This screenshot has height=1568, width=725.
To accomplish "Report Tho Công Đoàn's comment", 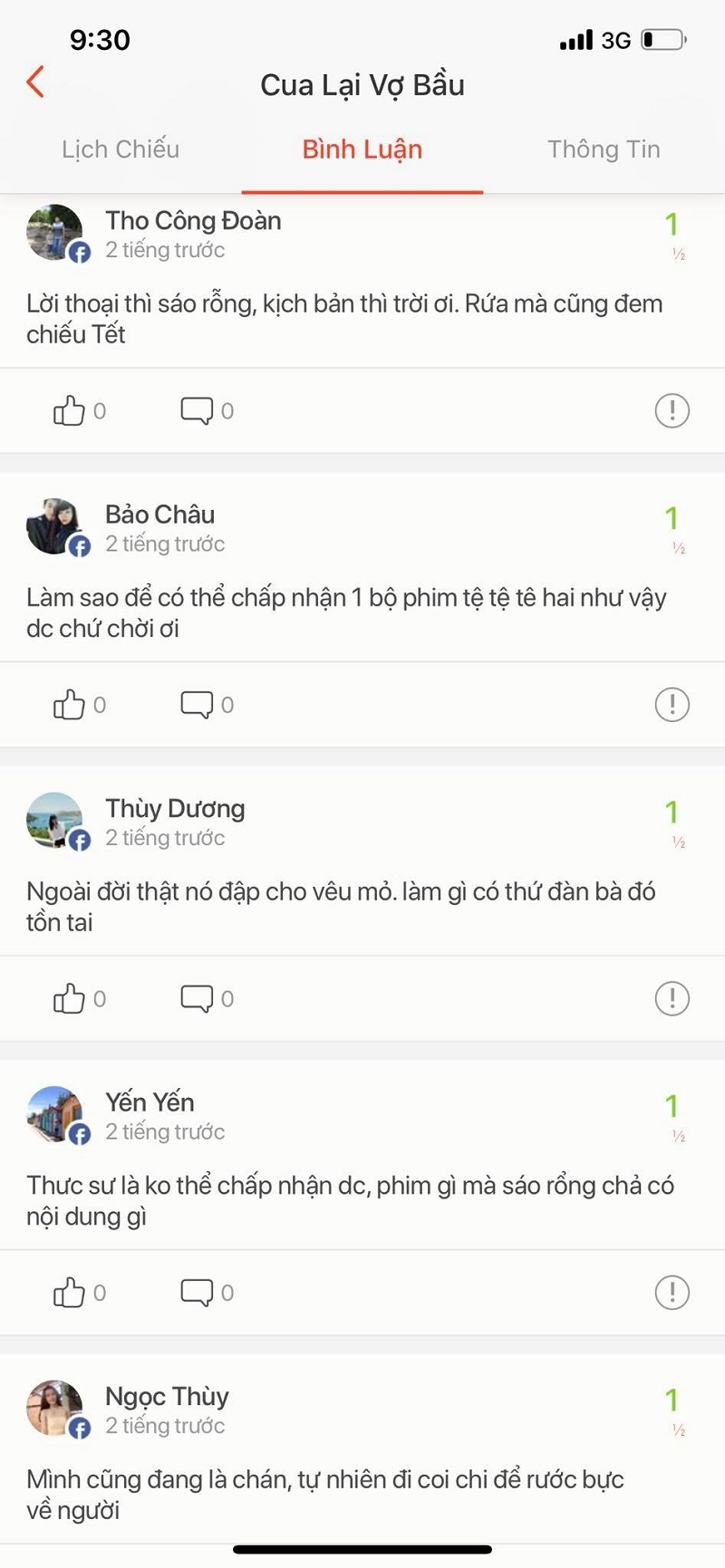I will pyautogui.click(x=672, y=411).
